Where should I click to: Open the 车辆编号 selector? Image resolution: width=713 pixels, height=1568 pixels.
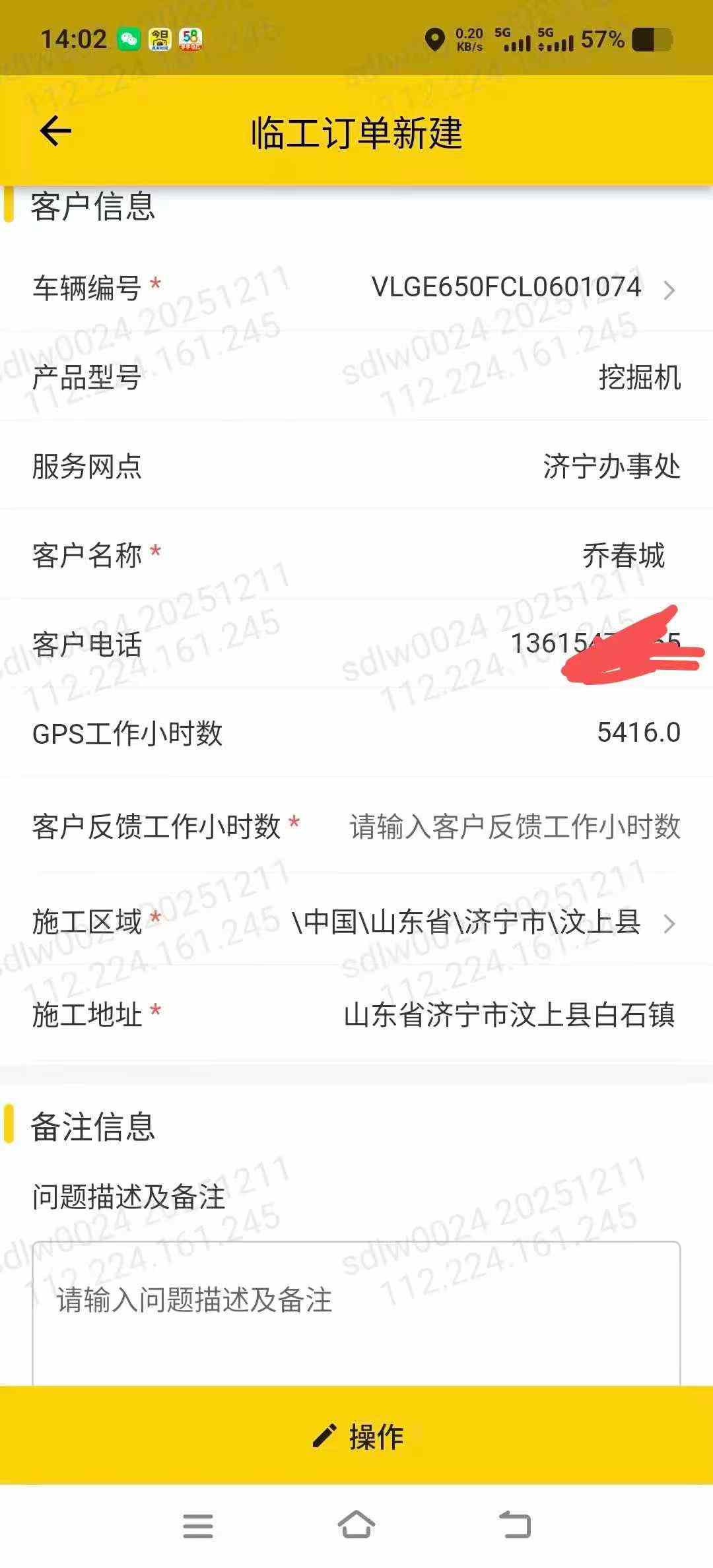click(x=522, y=288)
